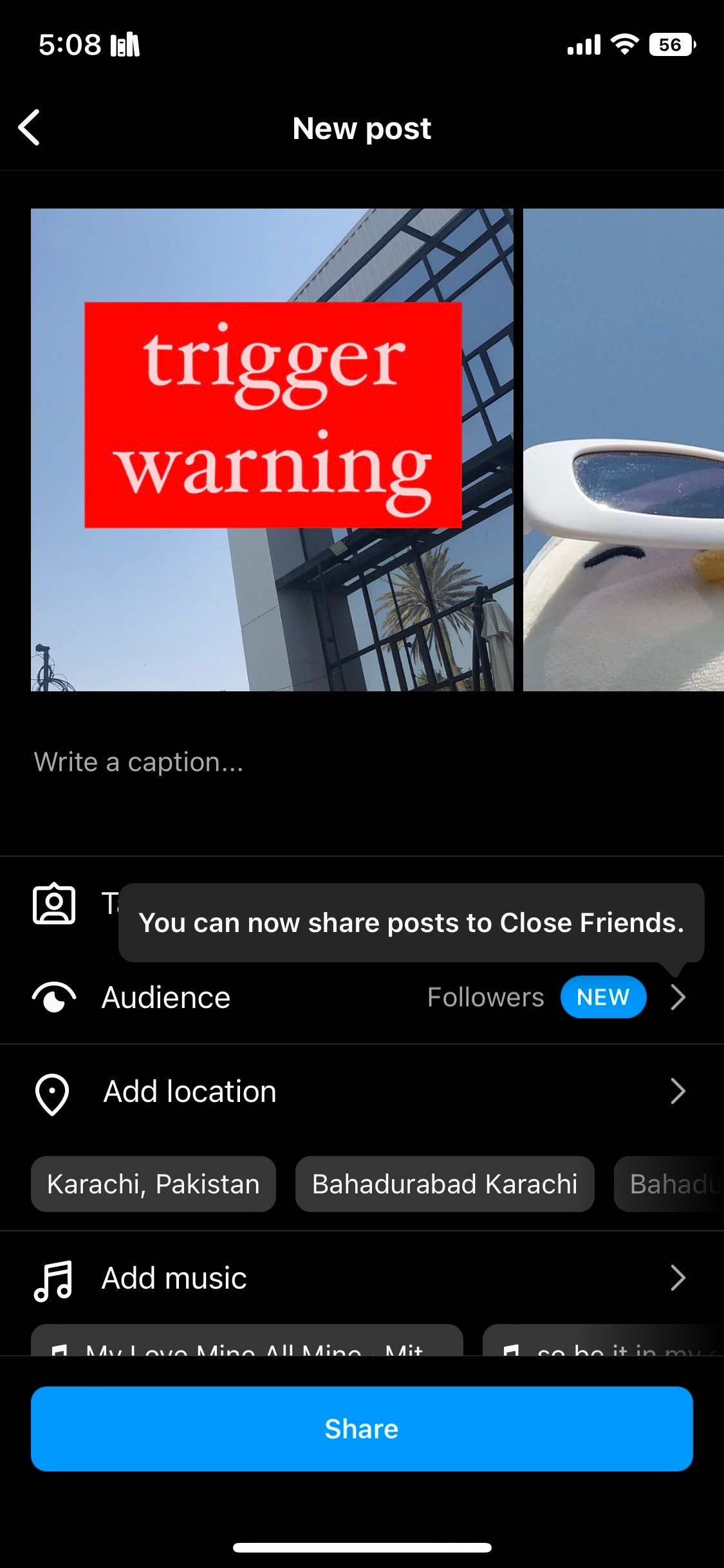Image resolution: width=724 pixels, height=1568 pixels.
Task: Open the second photo with white sunglasses
Action: click(623, 449)
